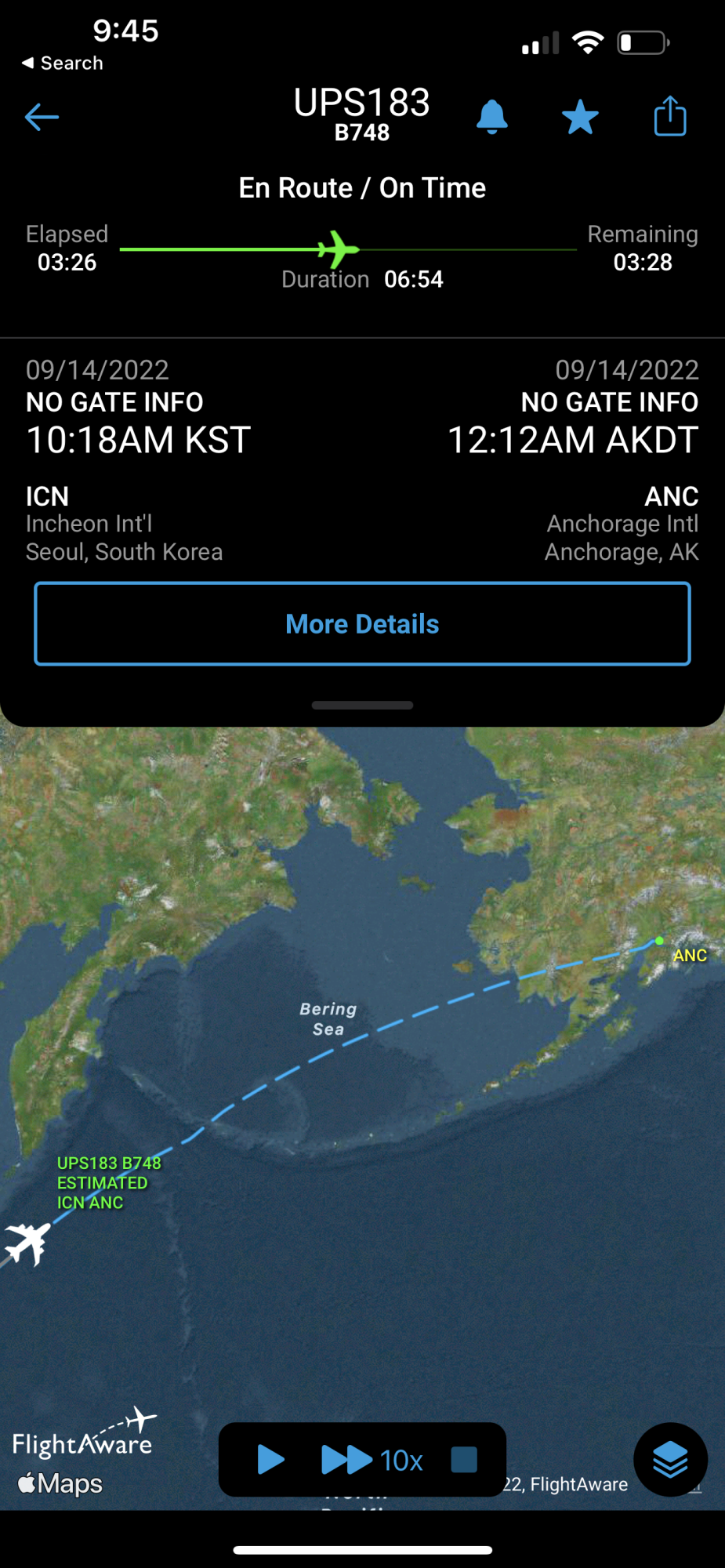Go back using the blue arrow

42,118
